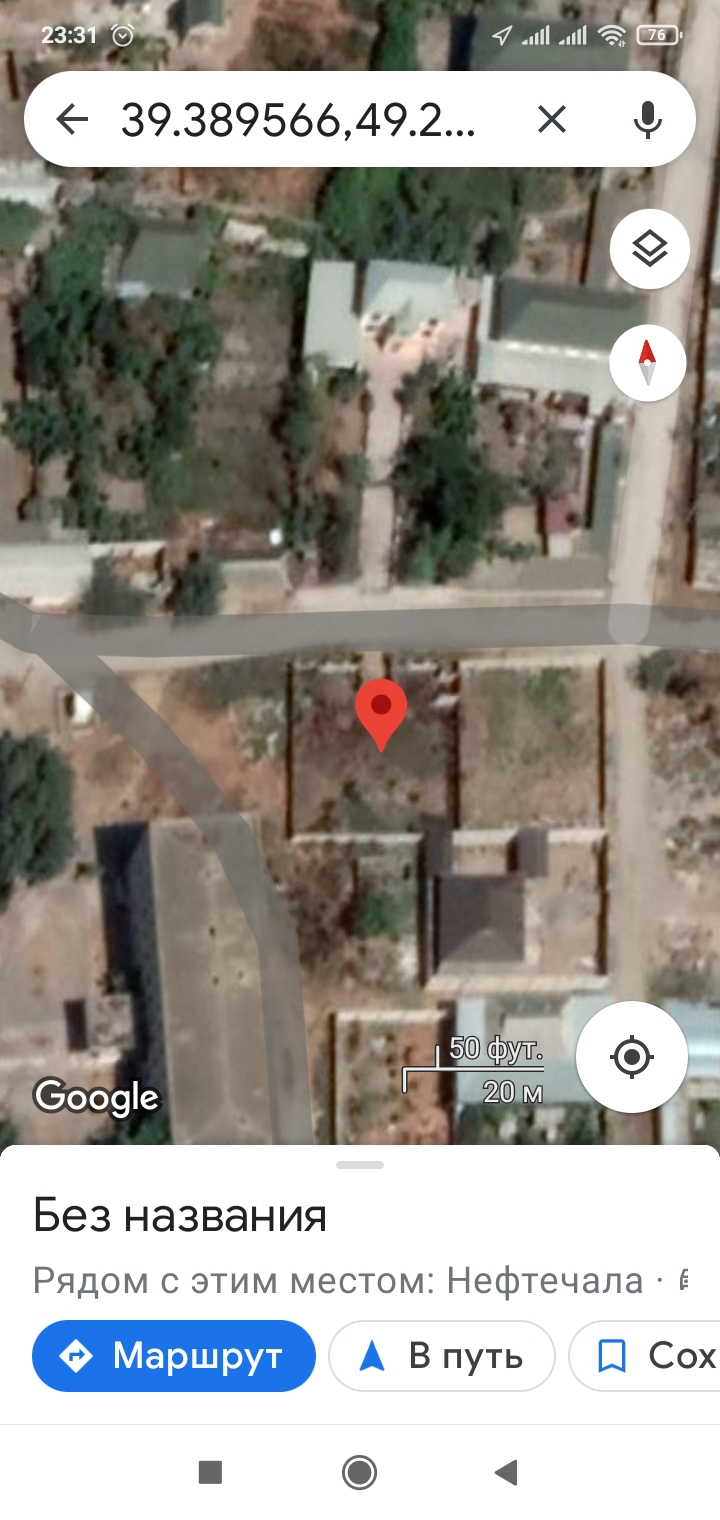Go back using the search bar arrow

(x=72, y=120)
